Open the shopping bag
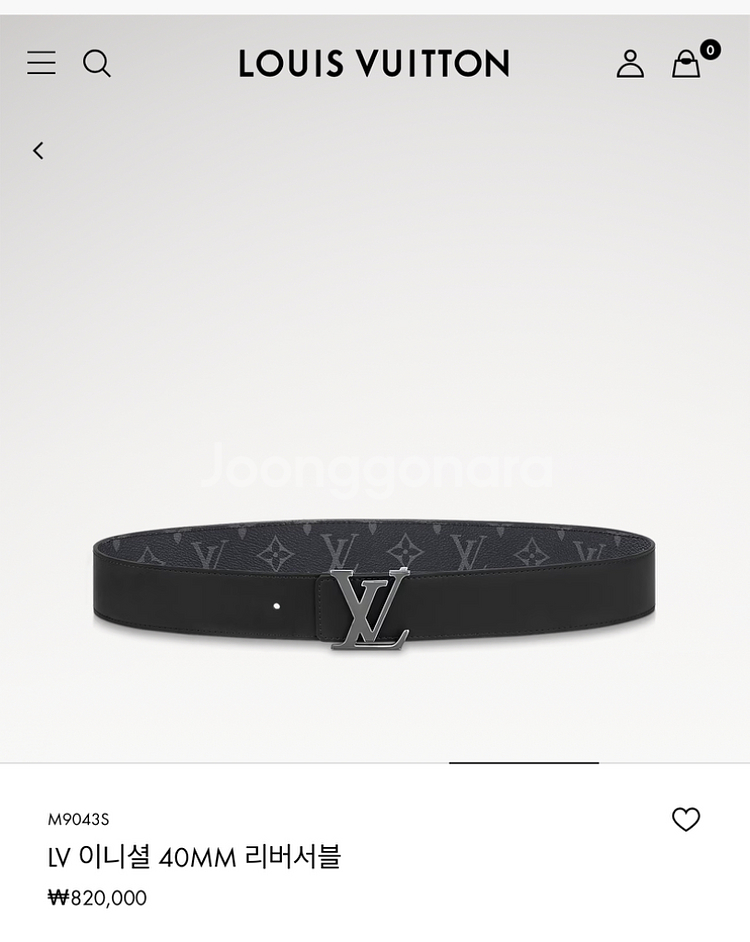The image size is (750, 942). coord(687,63)
